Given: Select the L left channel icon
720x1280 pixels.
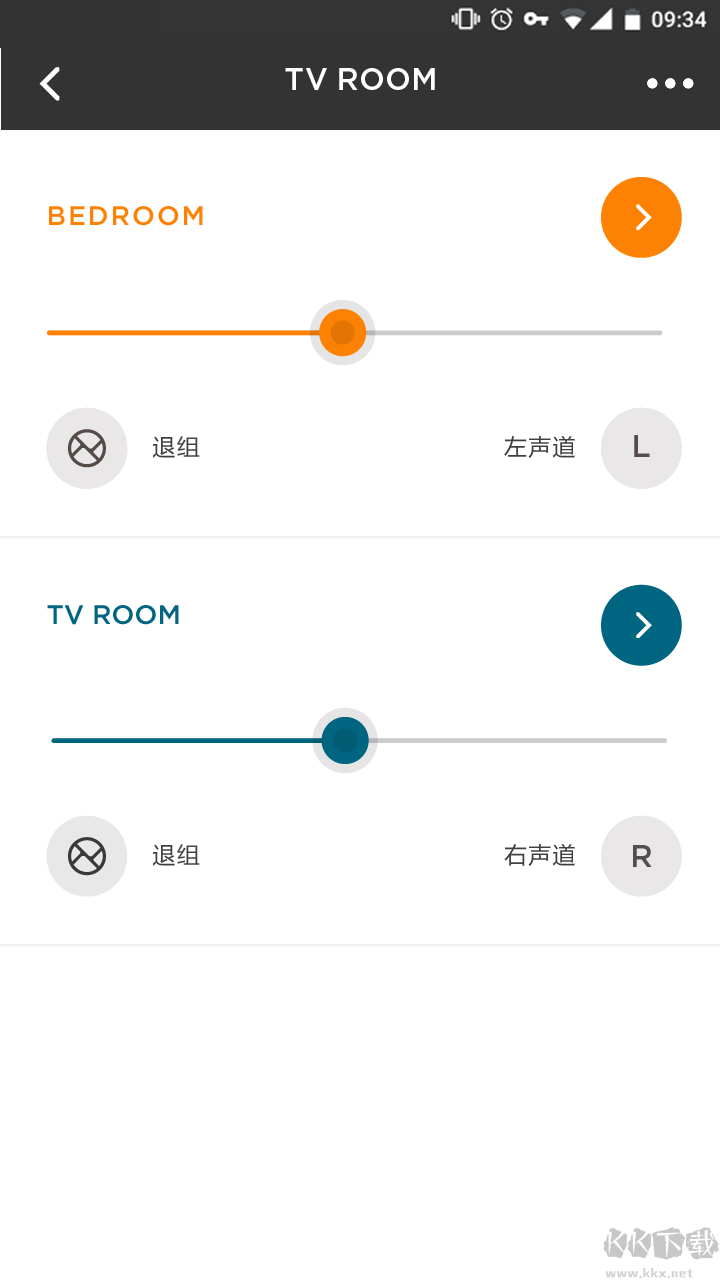Looking at the screenshot, I should tap(641, 448).
